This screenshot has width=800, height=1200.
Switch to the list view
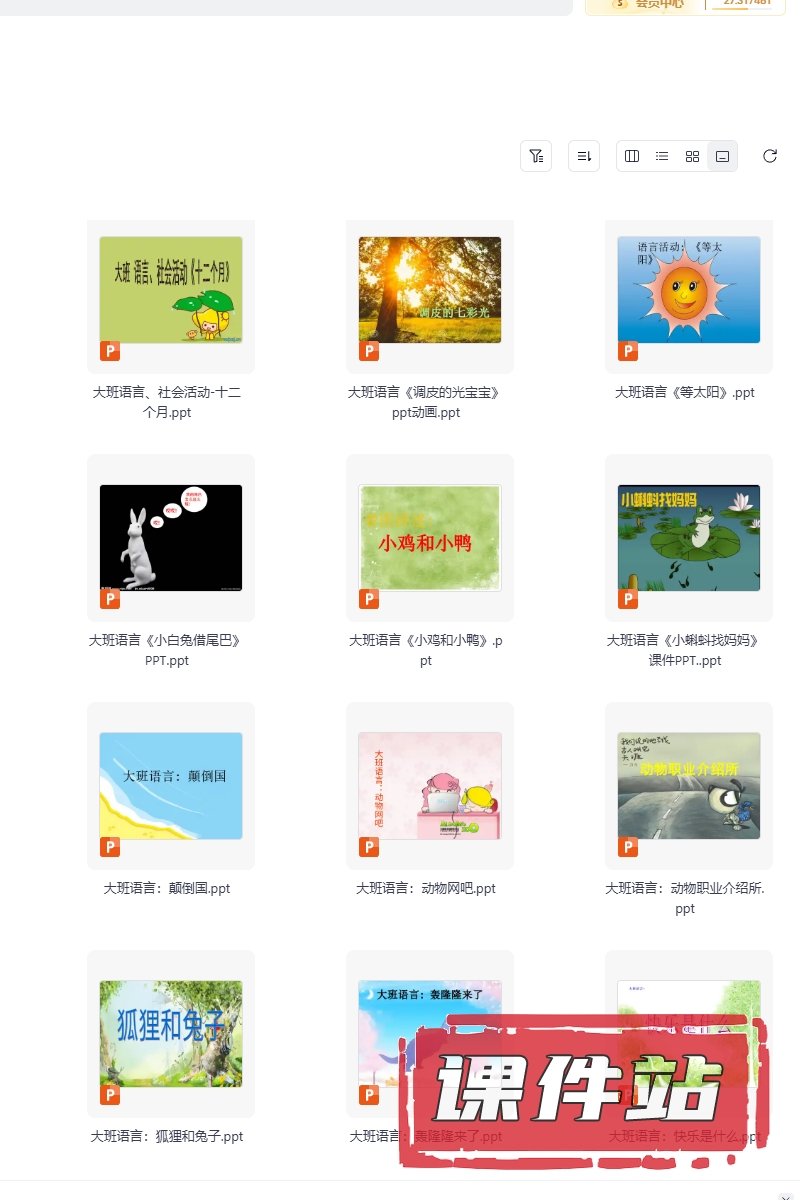(x=662, y=156)
